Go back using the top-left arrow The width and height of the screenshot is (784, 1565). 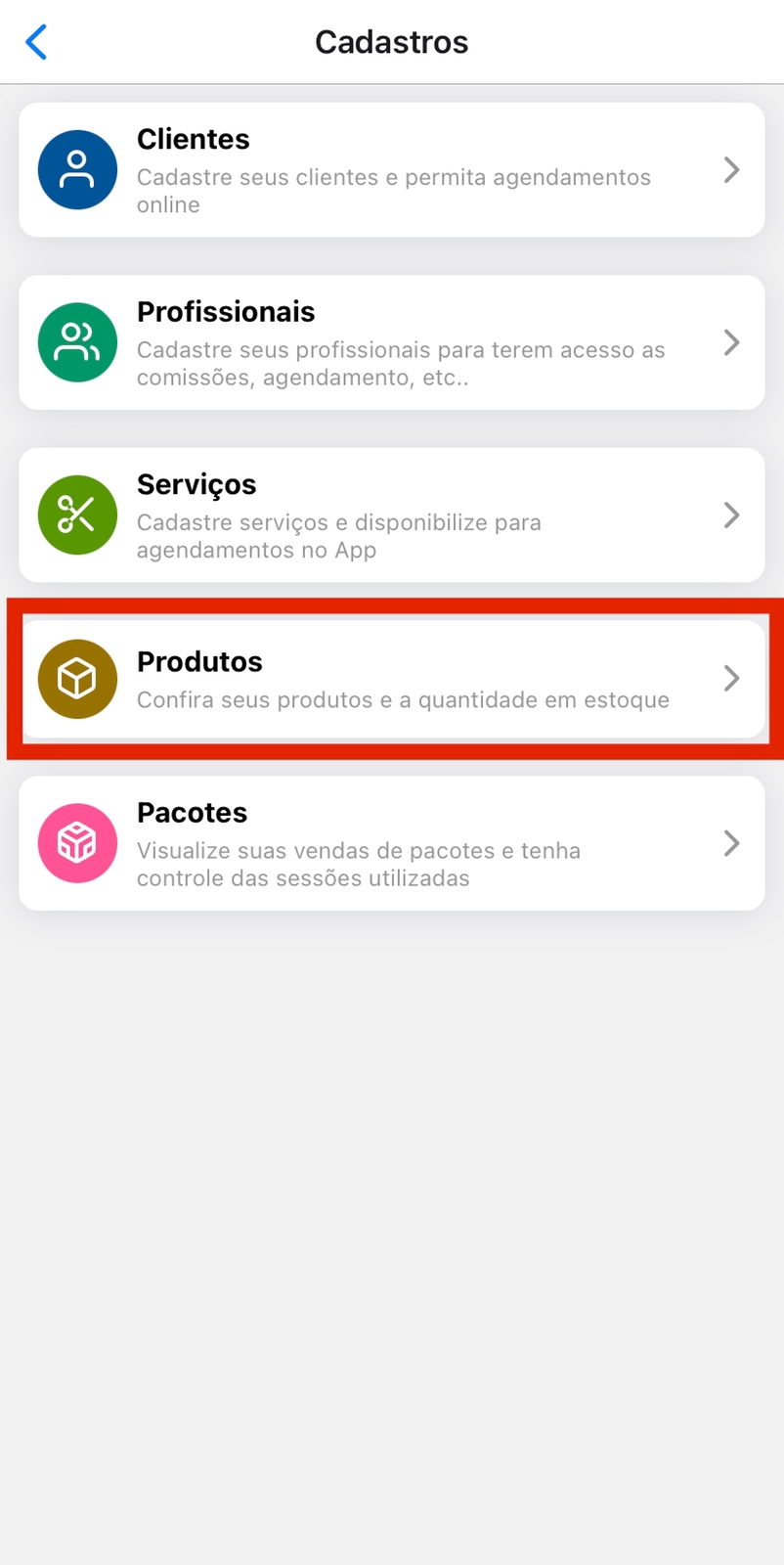[36, 42]
